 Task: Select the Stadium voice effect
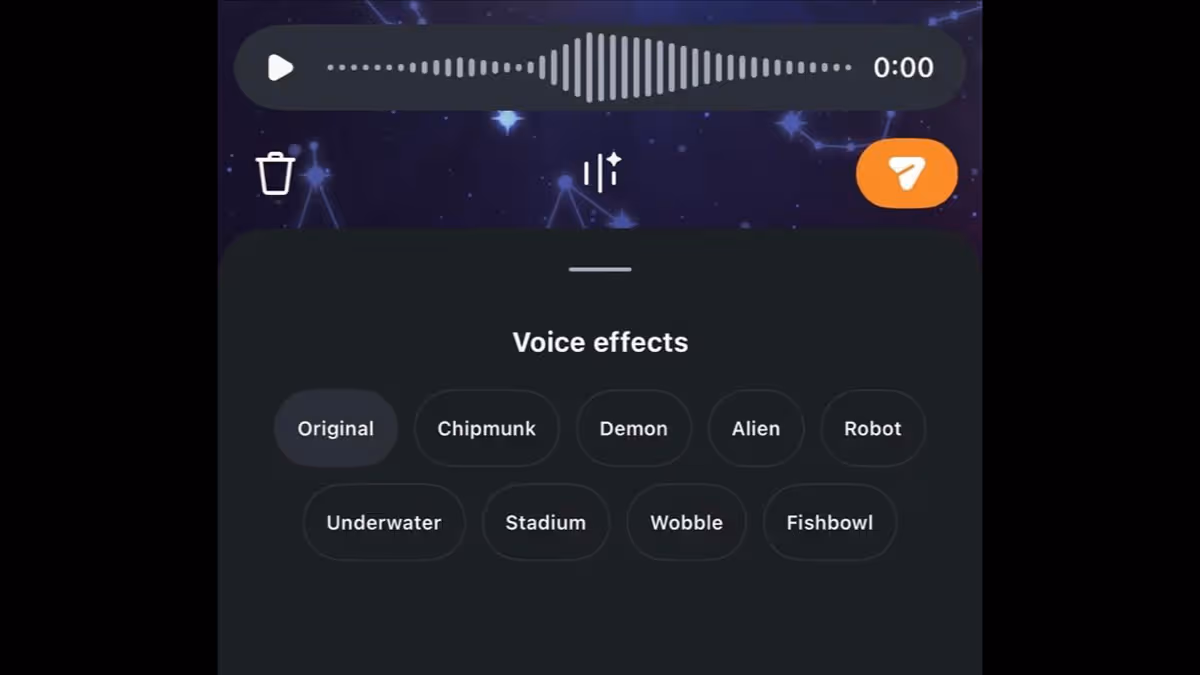click(545, 522)
